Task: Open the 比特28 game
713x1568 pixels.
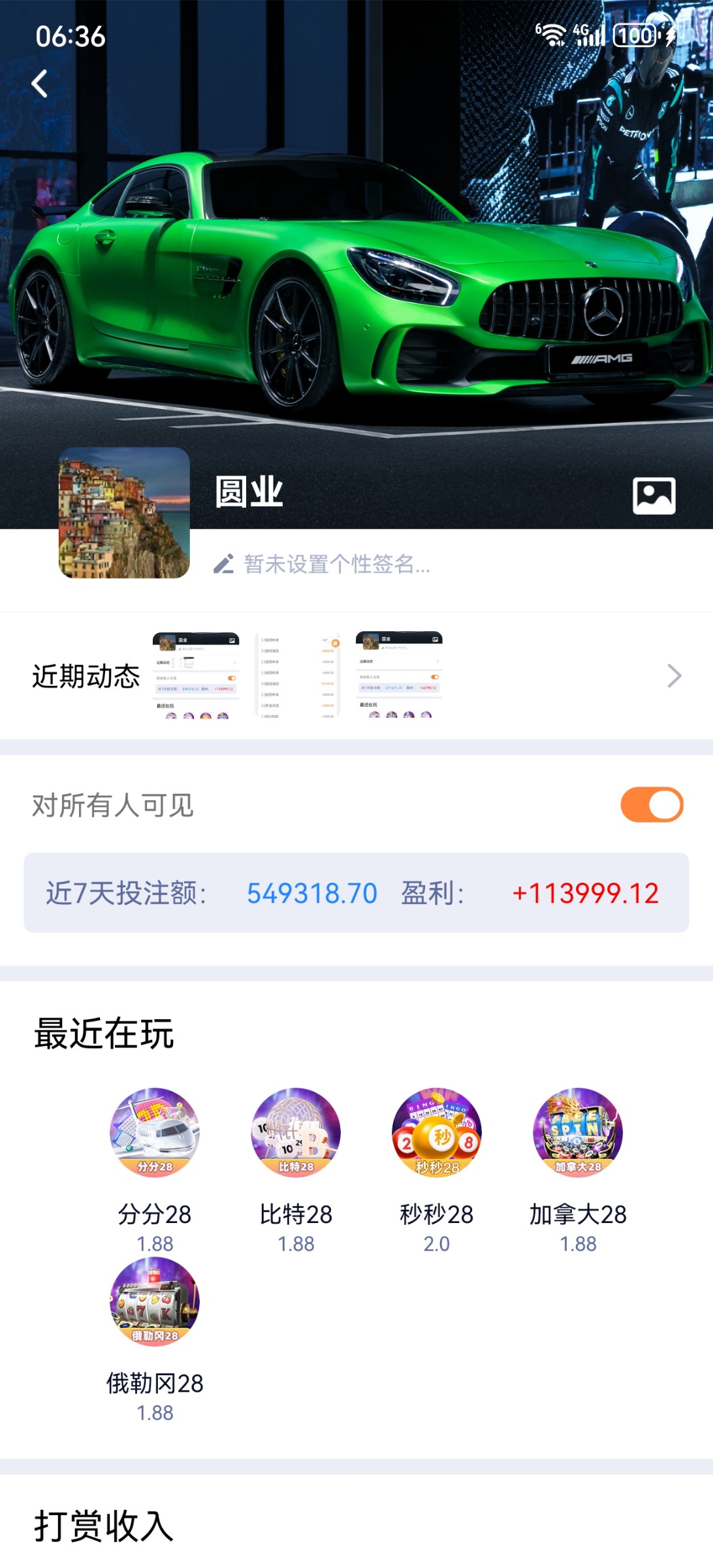Action: (x=296, y=1133)
